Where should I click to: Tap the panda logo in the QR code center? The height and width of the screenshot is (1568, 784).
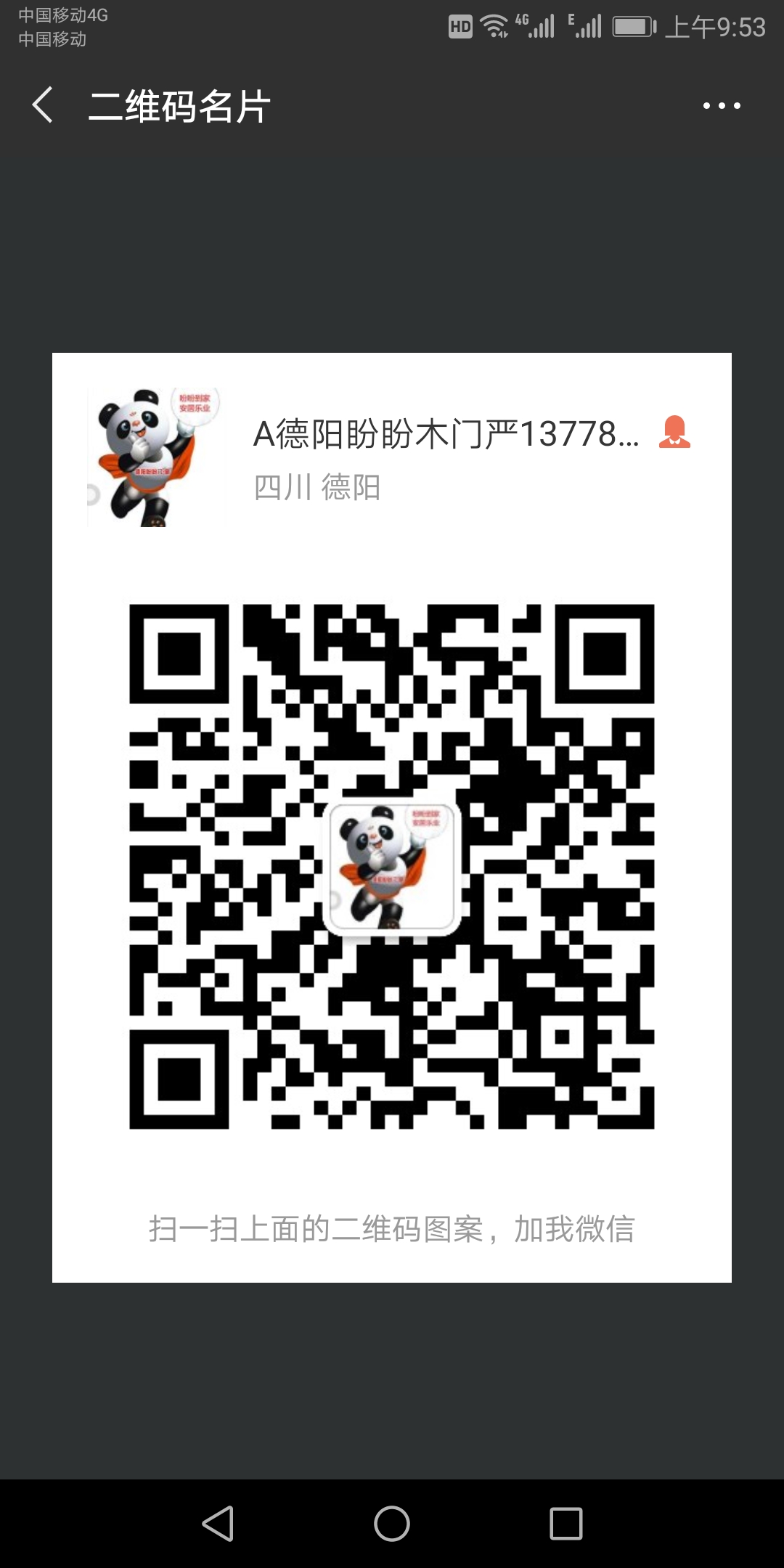click(391, 867)
